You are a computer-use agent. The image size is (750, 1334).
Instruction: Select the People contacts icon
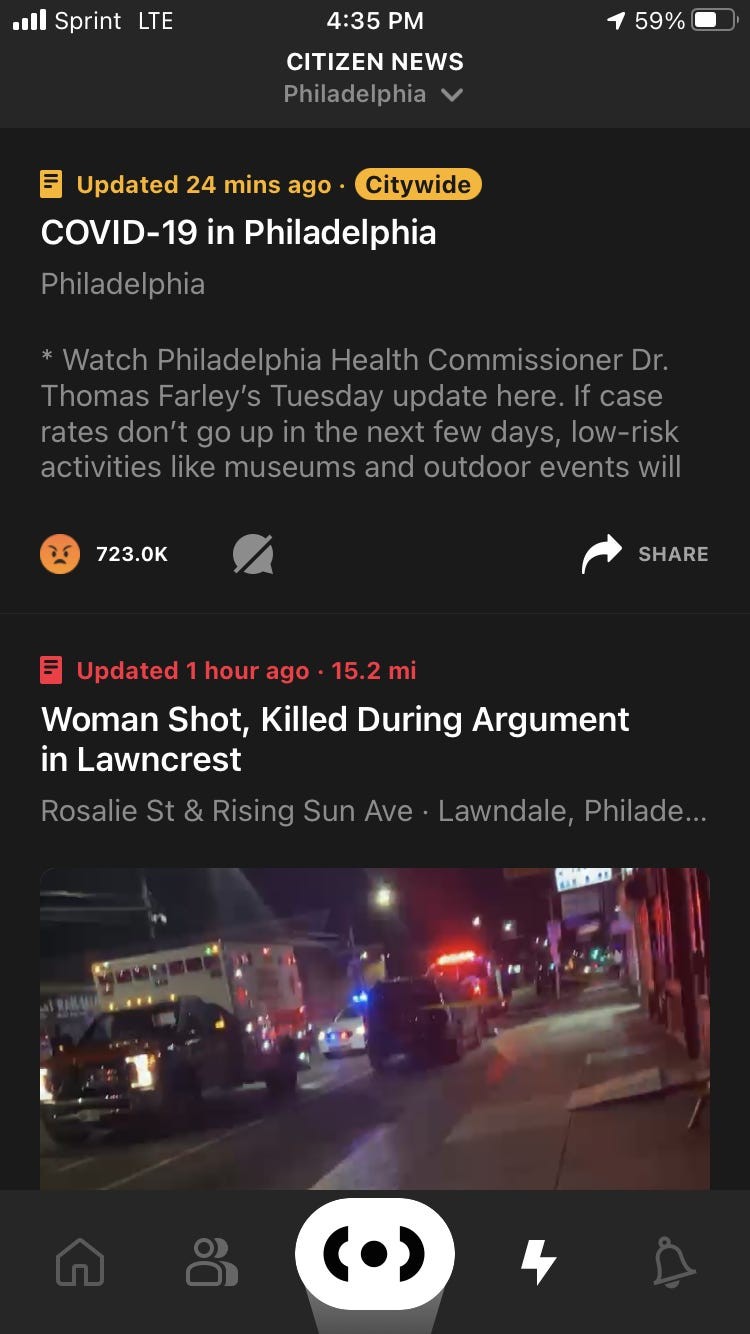[x=210, y=1263]
